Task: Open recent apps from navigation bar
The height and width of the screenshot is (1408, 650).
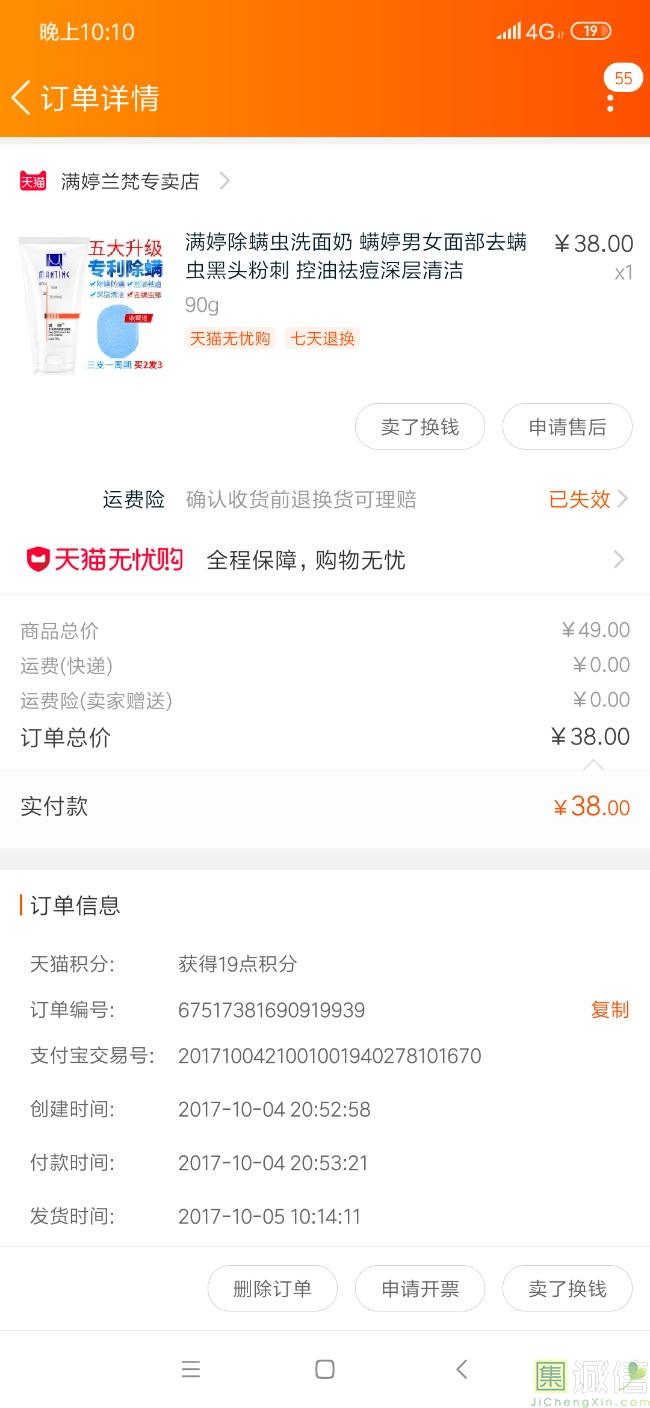Action: coord(191,1369)
